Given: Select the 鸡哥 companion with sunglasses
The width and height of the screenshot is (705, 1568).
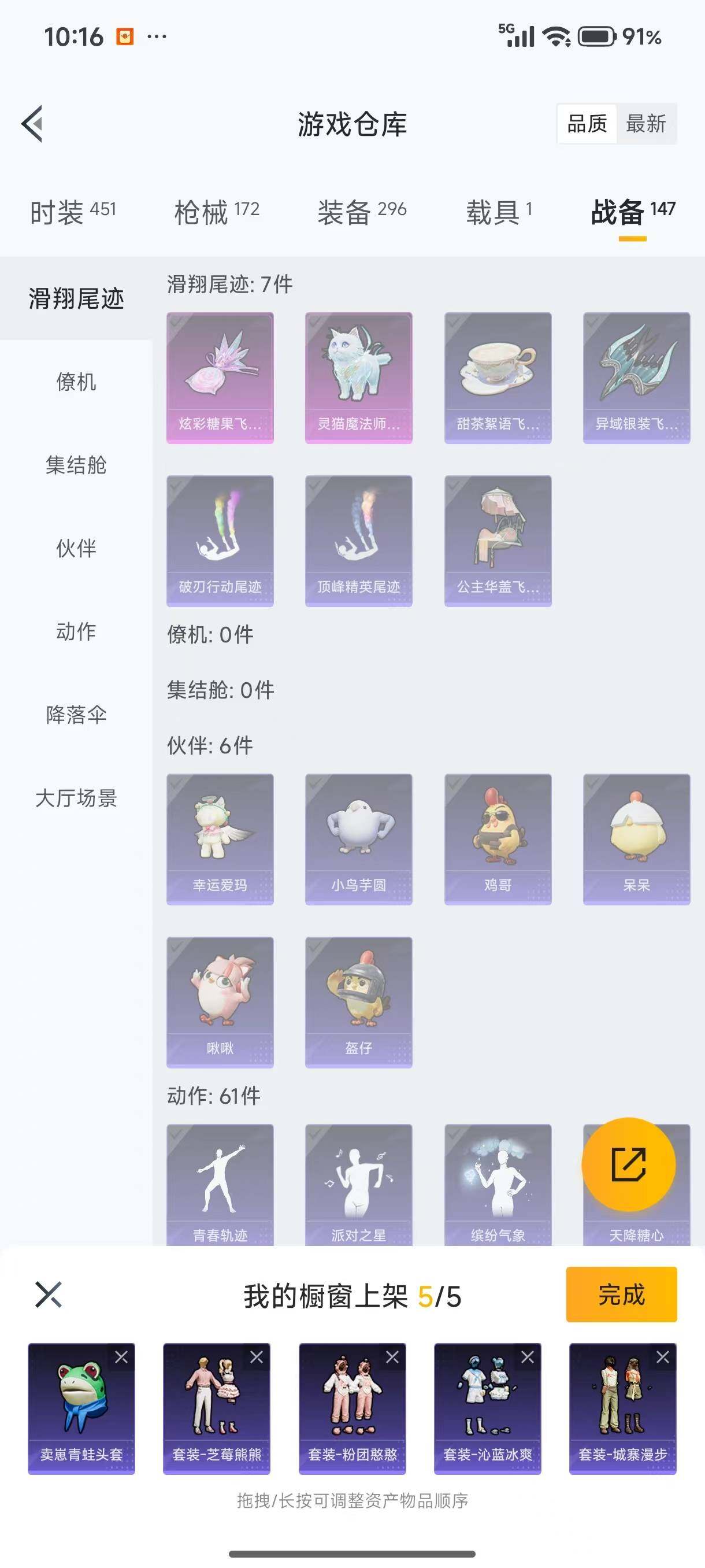Looking at the screenshot, I should click(498, 838).
